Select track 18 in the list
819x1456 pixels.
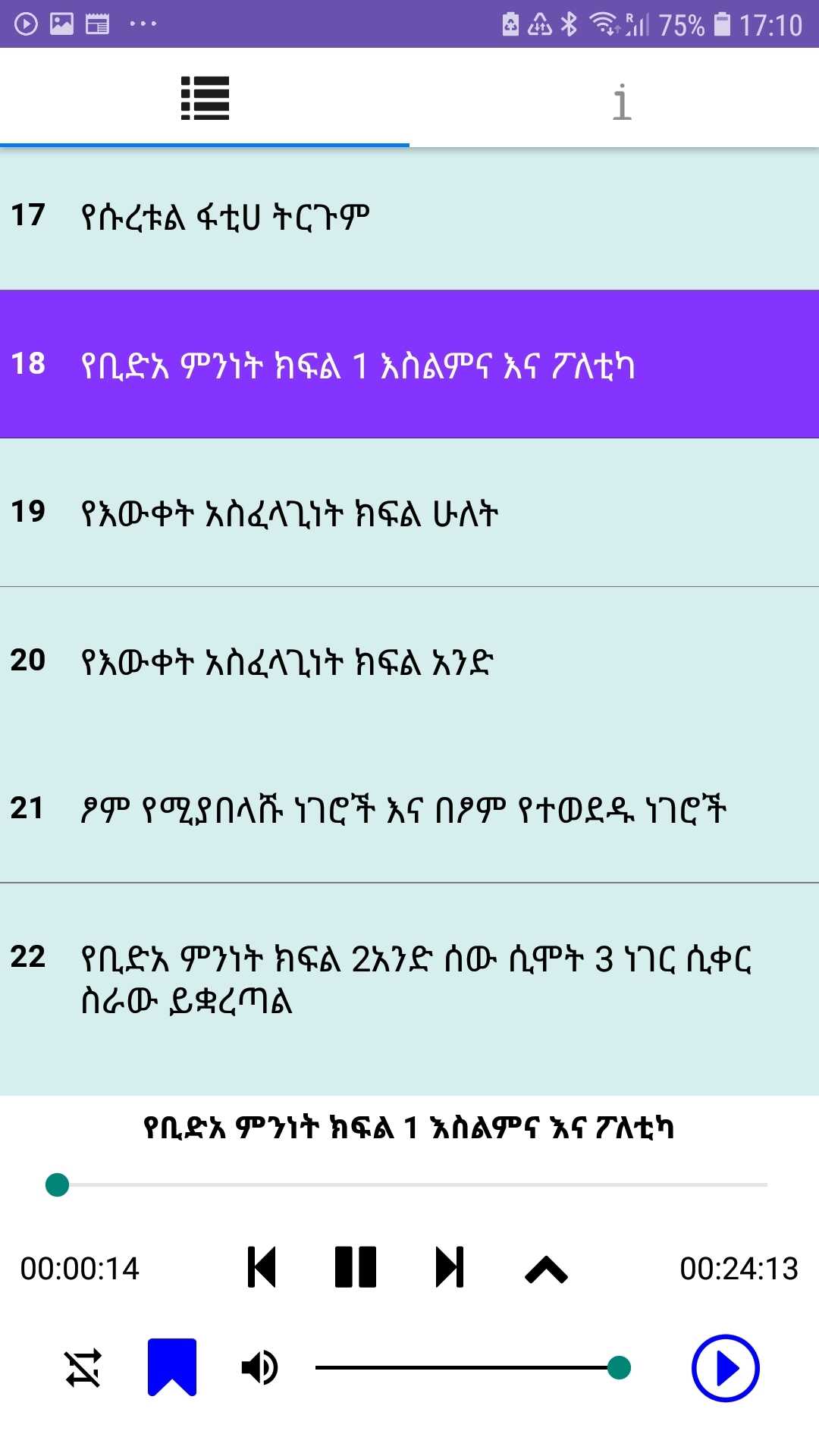pos(409,365)
